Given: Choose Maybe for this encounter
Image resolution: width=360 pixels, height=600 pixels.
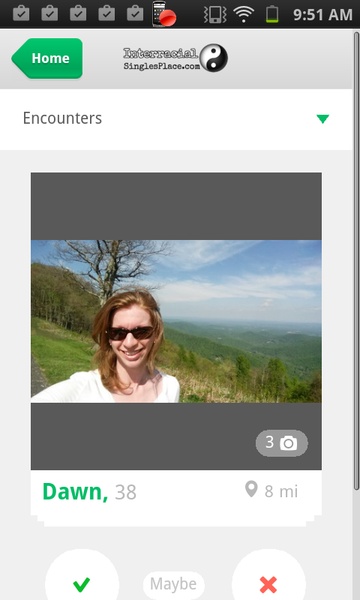Looking at the screenshot, I should click(174, 584).
